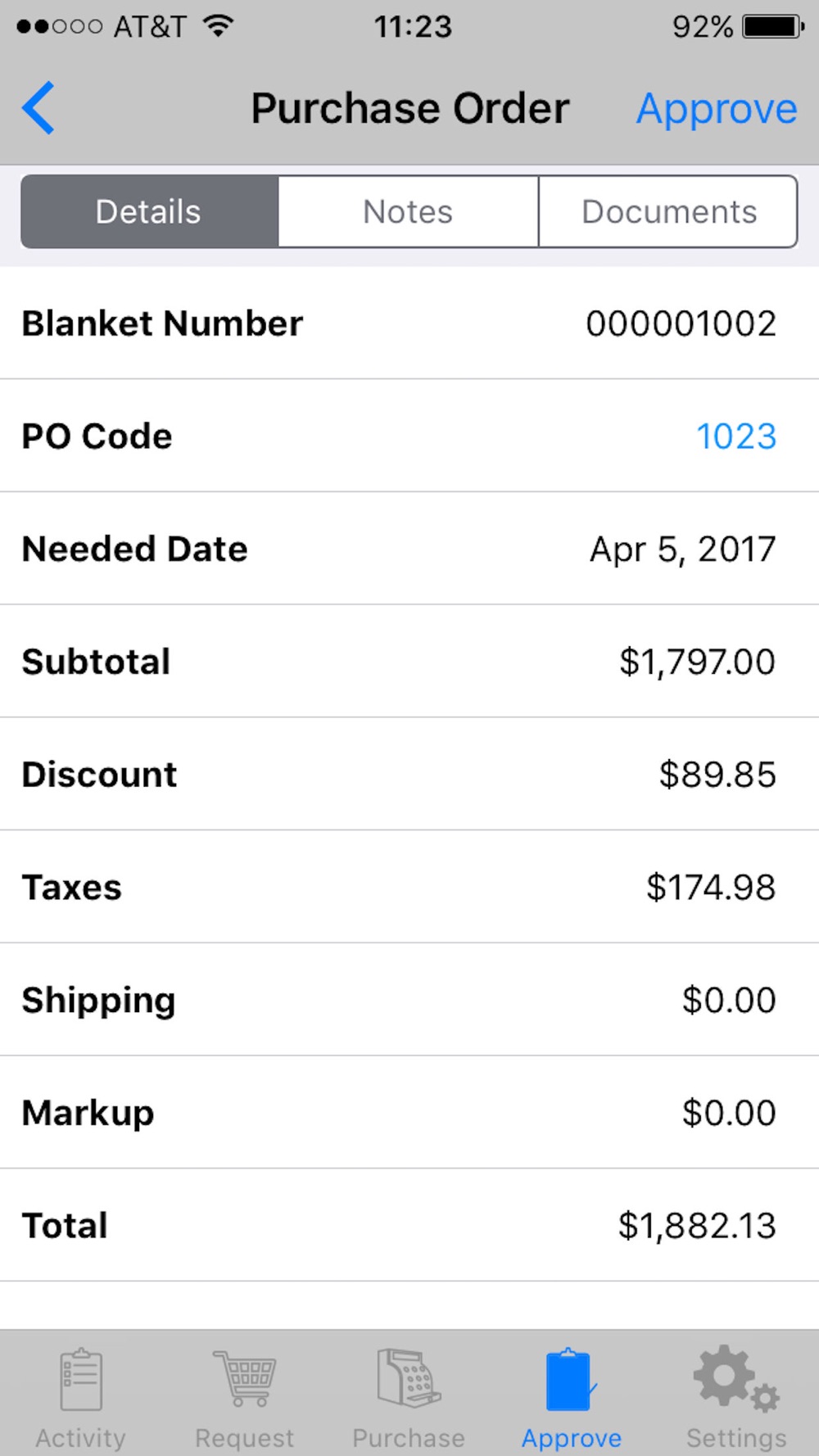Select the Details segment
This screenshot has width=819, height=1456.
click(x=149, y=211)
